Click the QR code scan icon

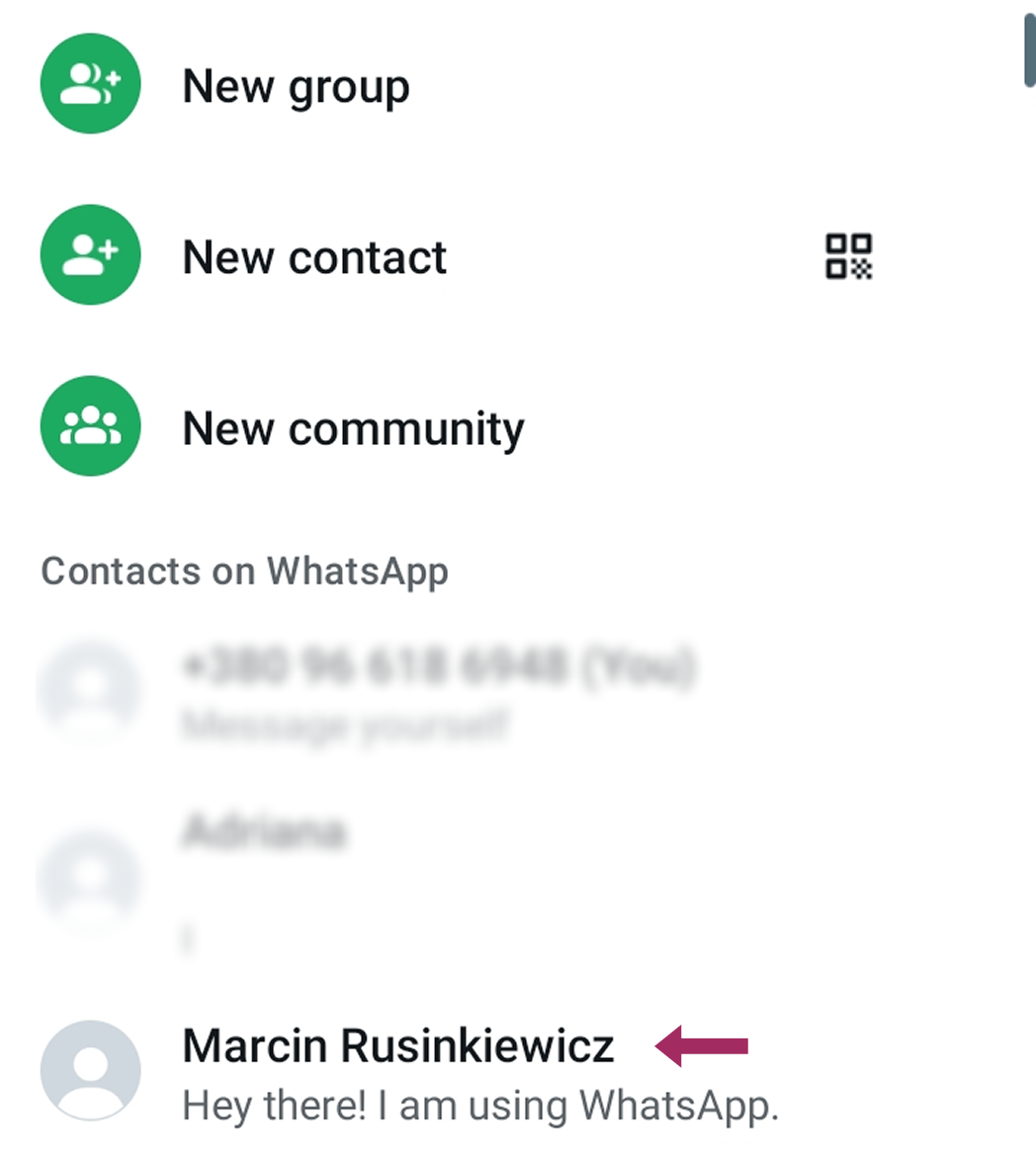tap(850, 255)
